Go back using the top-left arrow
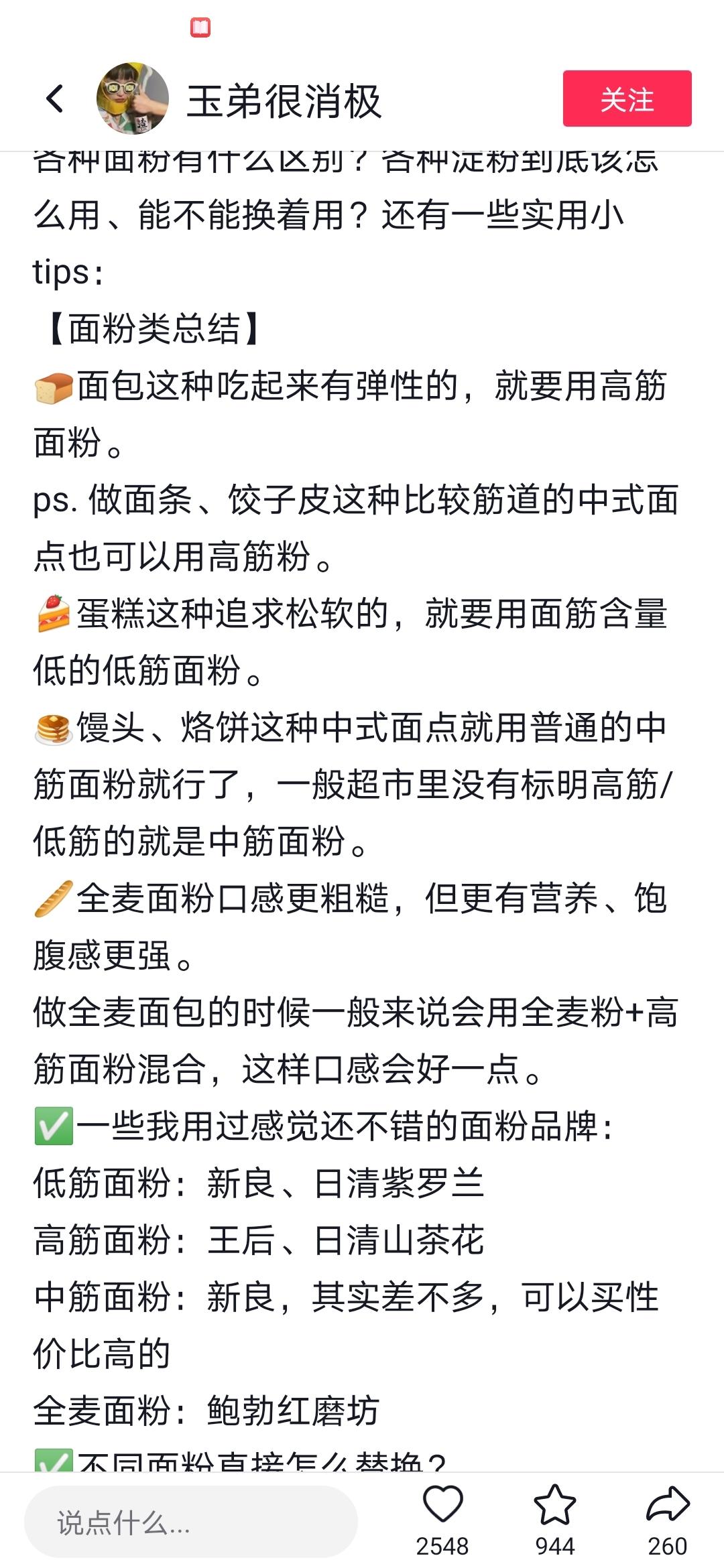This screenshot has width=724, height=1568. (x=55, y=99)
